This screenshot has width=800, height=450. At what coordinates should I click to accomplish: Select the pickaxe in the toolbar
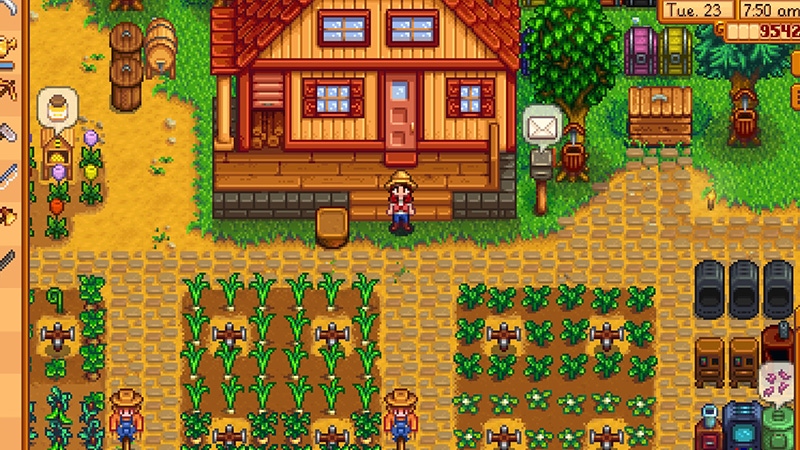pyautogui.click(x=10, y=90)
